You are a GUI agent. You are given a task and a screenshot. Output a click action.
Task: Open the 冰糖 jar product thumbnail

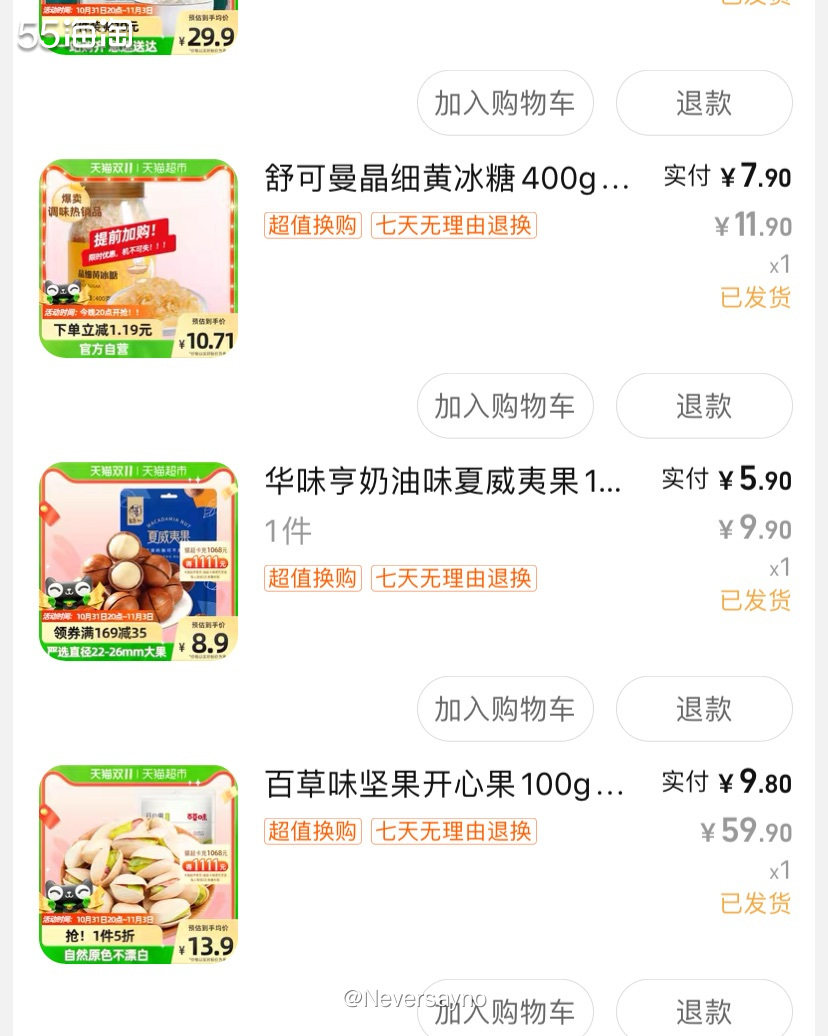tap(138, 257)
